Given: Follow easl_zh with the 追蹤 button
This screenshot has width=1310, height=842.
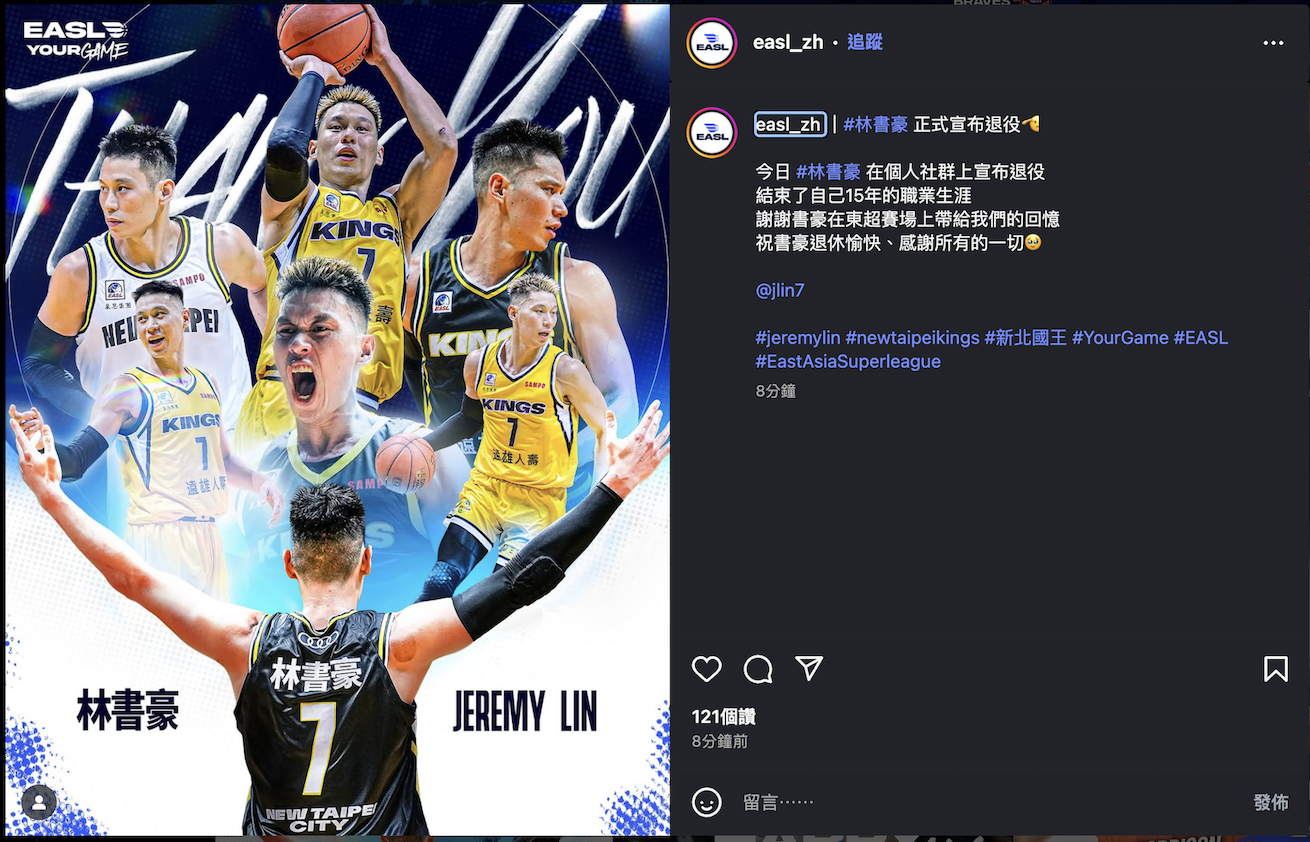Looking at the screenshot, I should [x=864, y=42].
